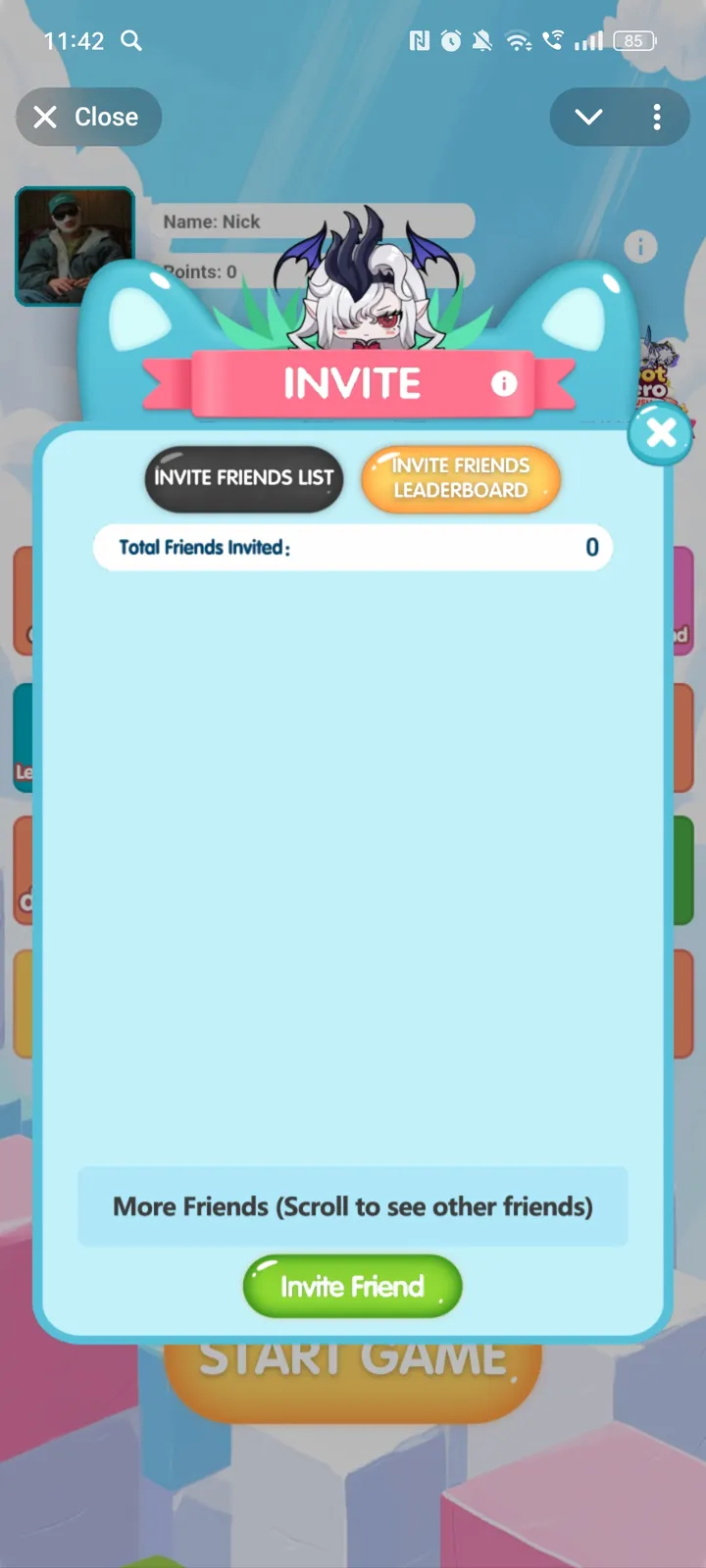Switch to Invite Friends Leaderboard tab
The image size is (706, 1568).
pos(461,478)
